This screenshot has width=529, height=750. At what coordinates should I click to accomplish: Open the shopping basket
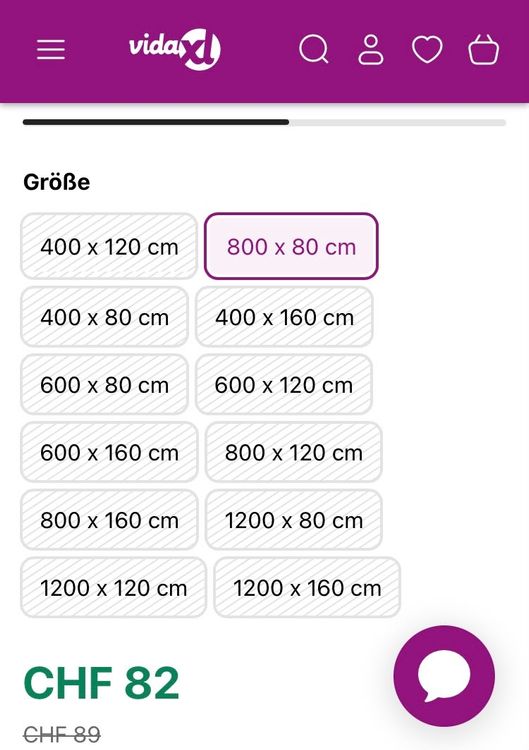(x=484, y=50)
